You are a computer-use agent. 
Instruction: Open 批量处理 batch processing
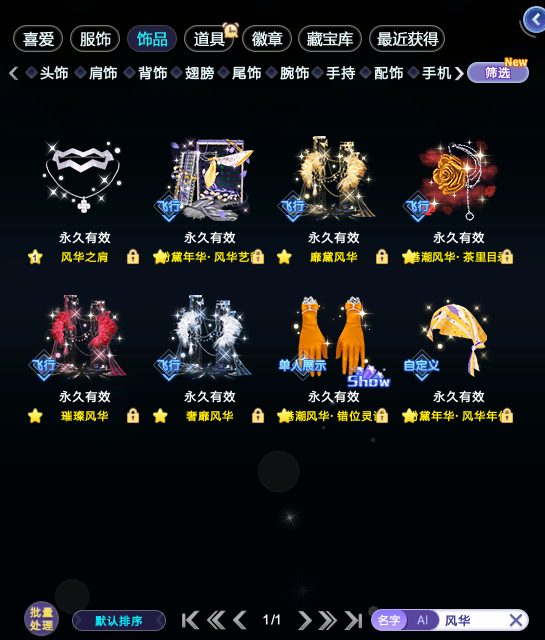click(x=41, y=619)
